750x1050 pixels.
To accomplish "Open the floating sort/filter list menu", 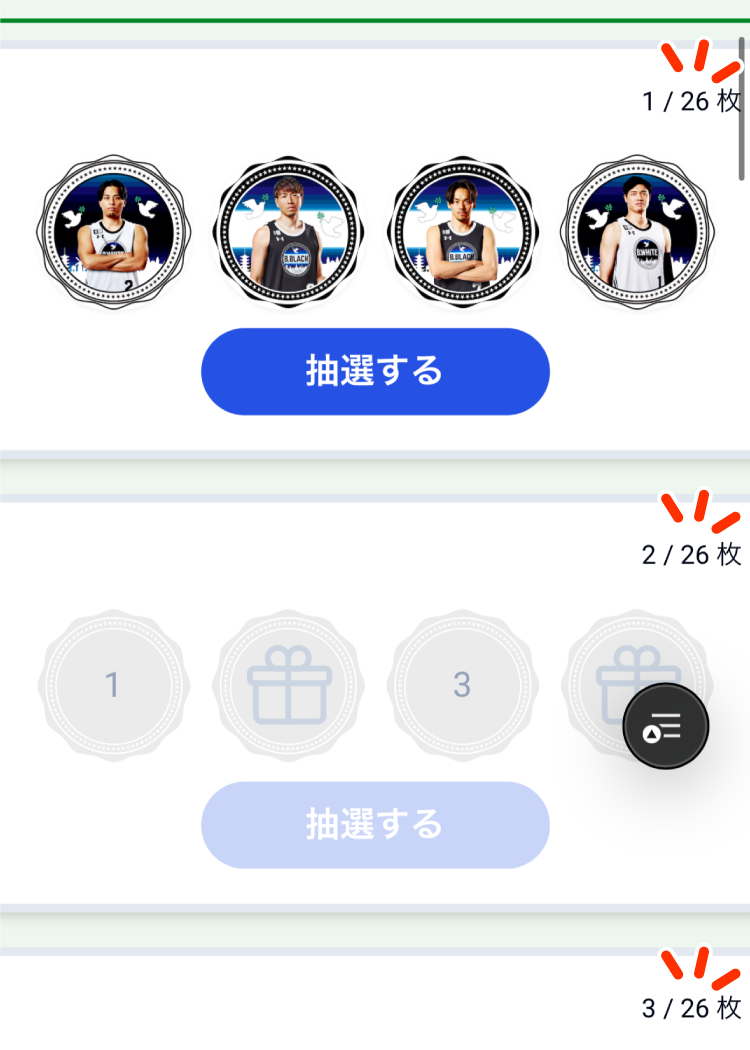I will (x=666, y=726).
